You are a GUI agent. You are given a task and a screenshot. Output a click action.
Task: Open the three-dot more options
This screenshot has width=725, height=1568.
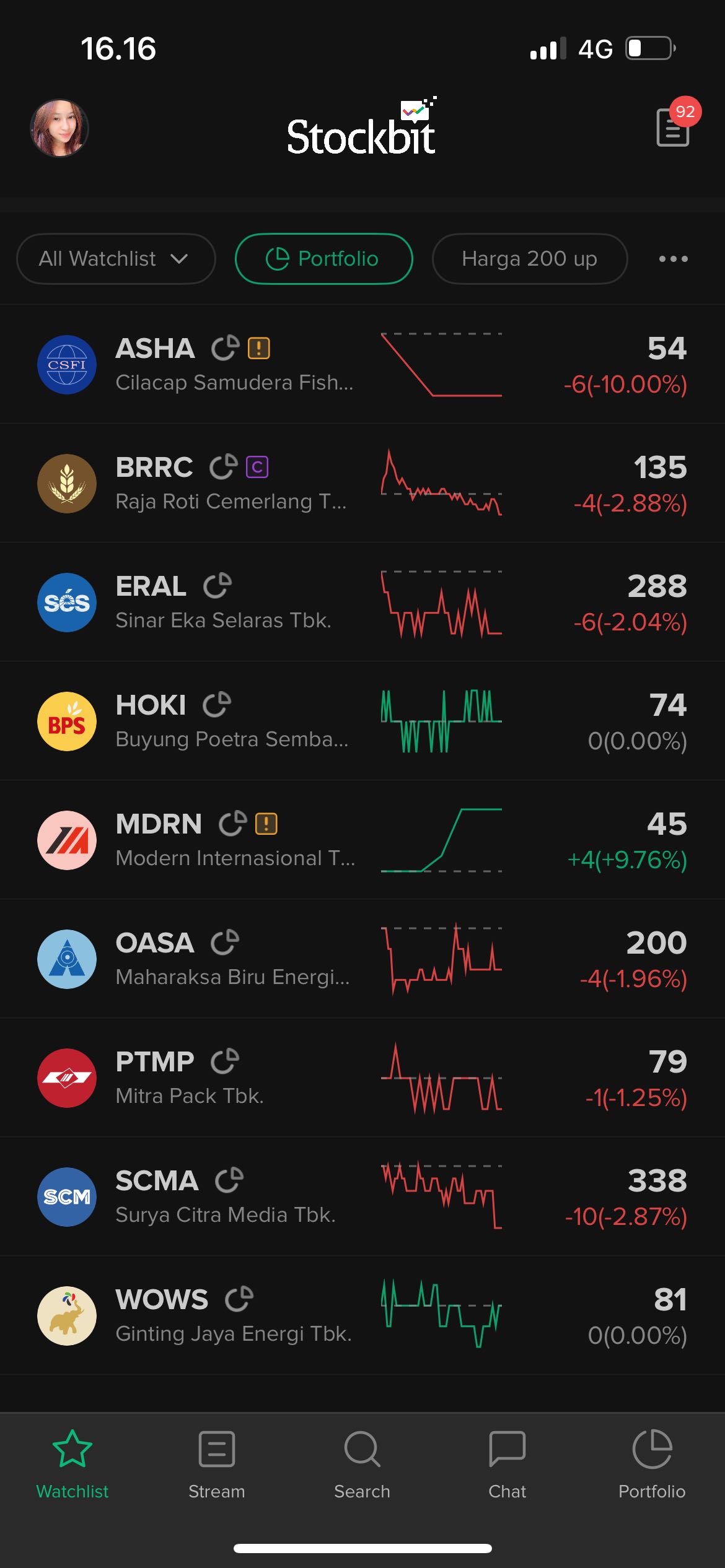(673, 259)
